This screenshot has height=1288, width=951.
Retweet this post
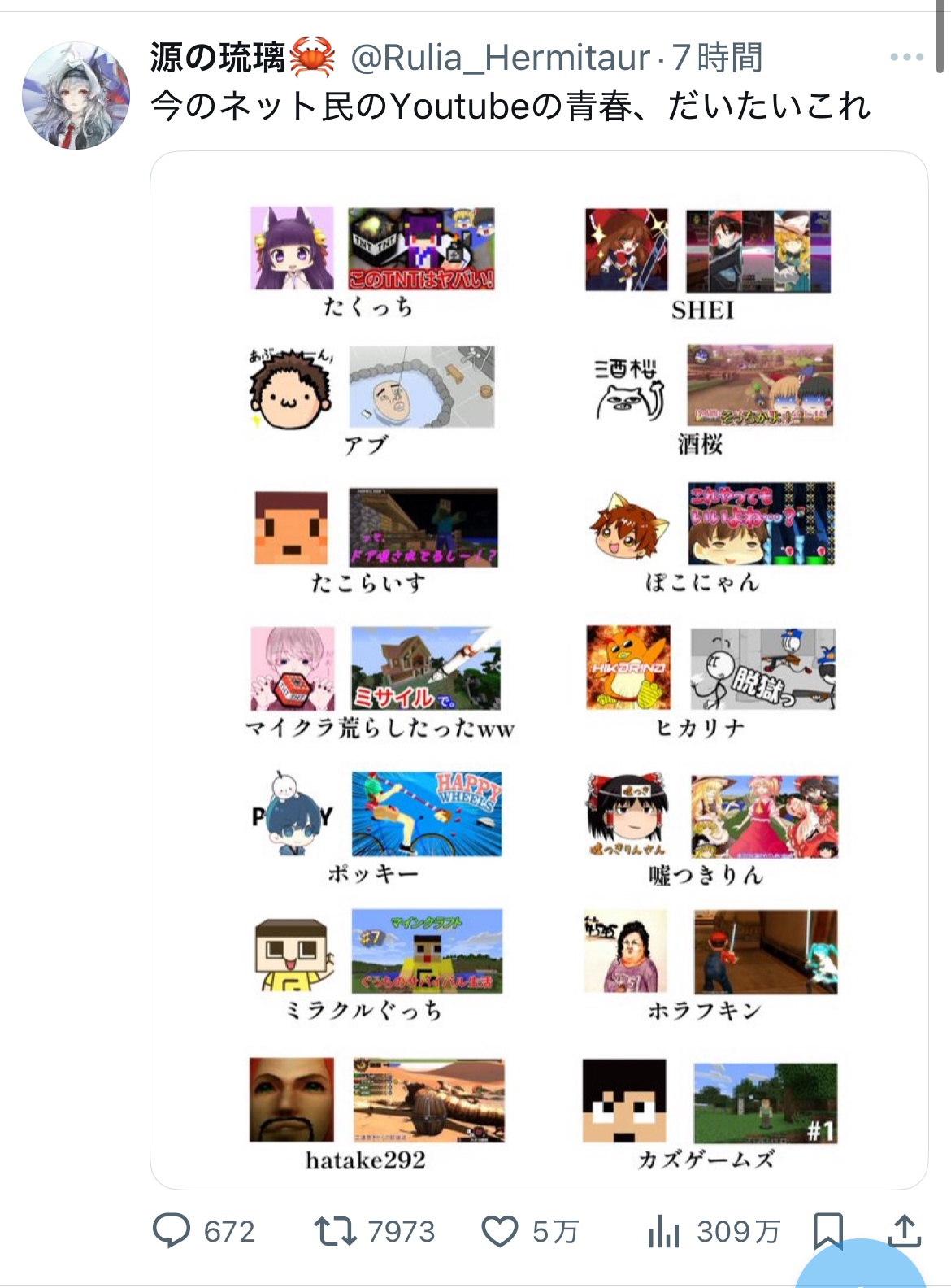[336, 1230]
